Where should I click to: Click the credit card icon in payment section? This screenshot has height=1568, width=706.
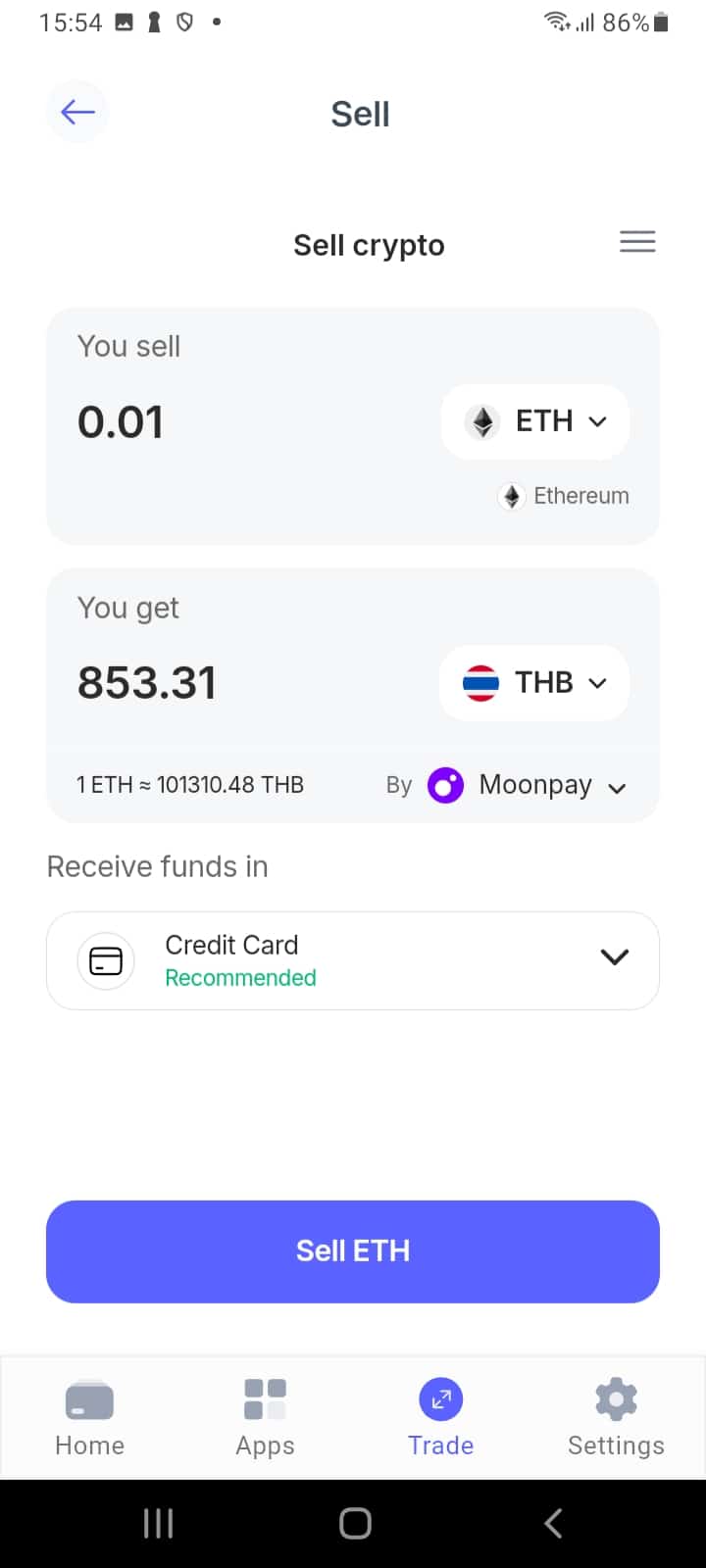[x=105, y=960]
